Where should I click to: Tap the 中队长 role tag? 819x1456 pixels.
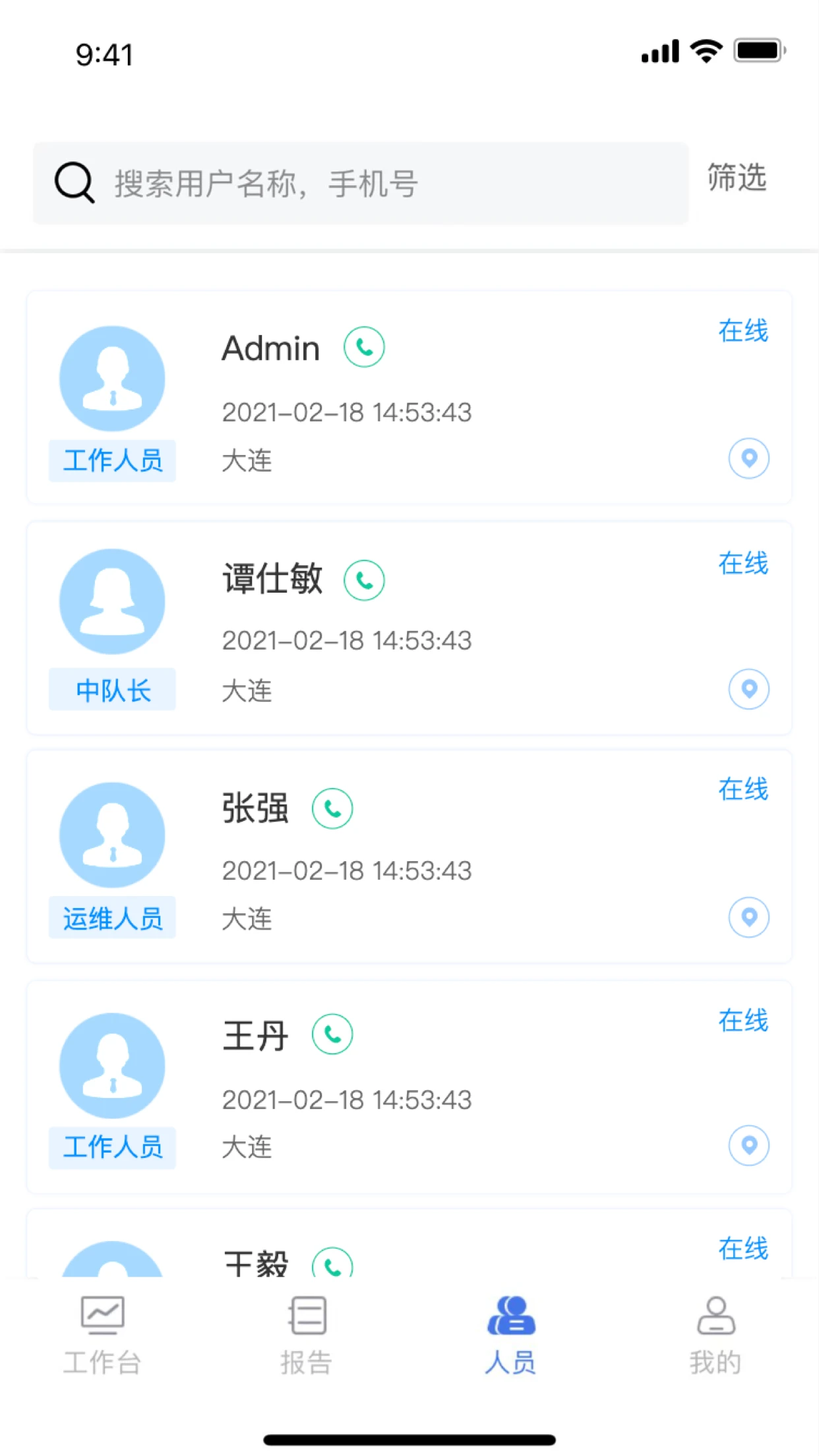pyautogui.click(x=112, y=690)
